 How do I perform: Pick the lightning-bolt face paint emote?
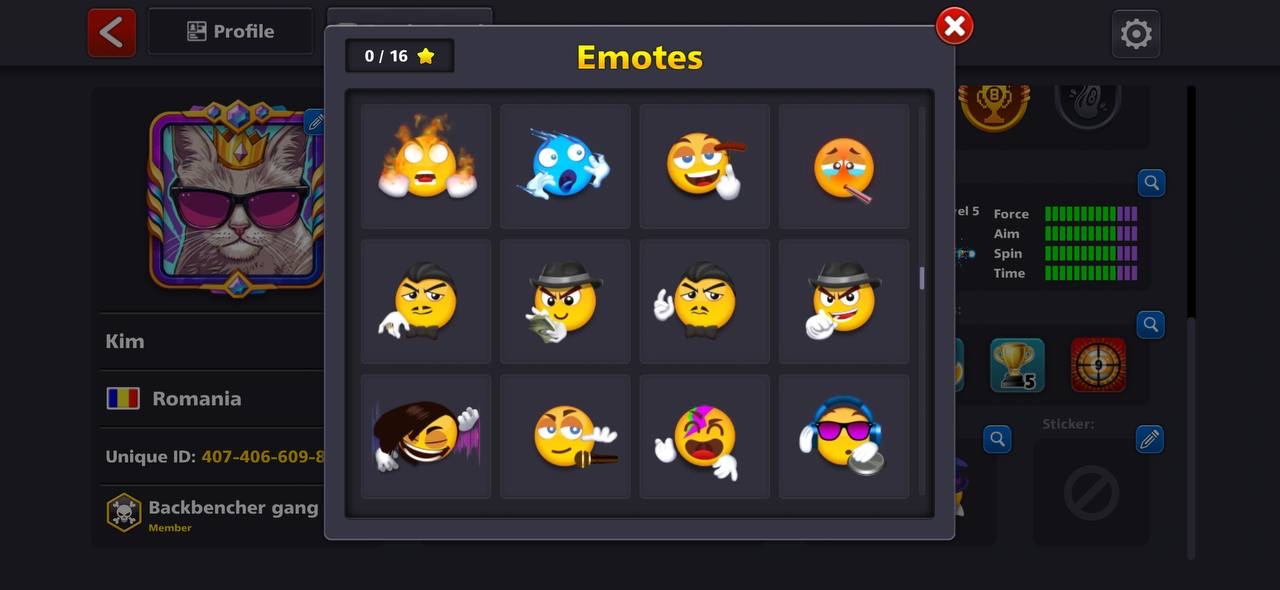click(704, 436)
